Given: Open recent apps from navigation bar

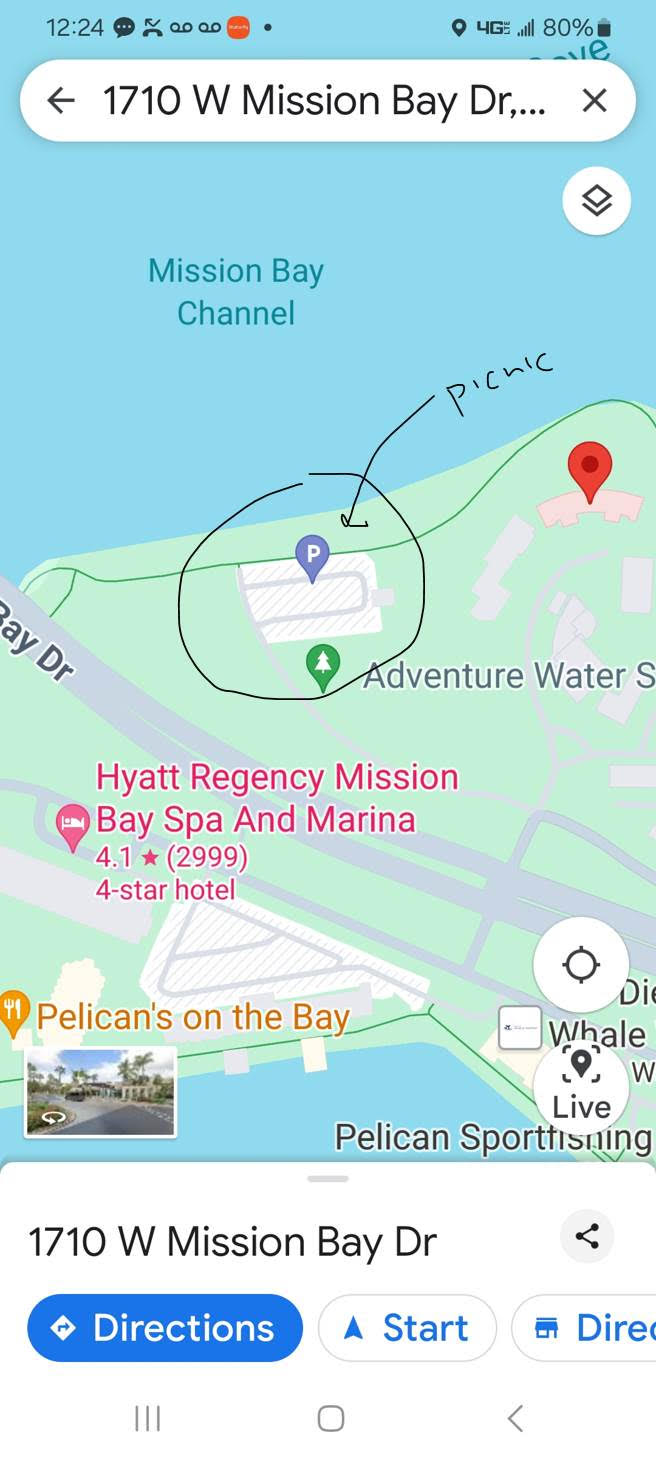Looking at the screenshot, I should (x=147, y=1418).
